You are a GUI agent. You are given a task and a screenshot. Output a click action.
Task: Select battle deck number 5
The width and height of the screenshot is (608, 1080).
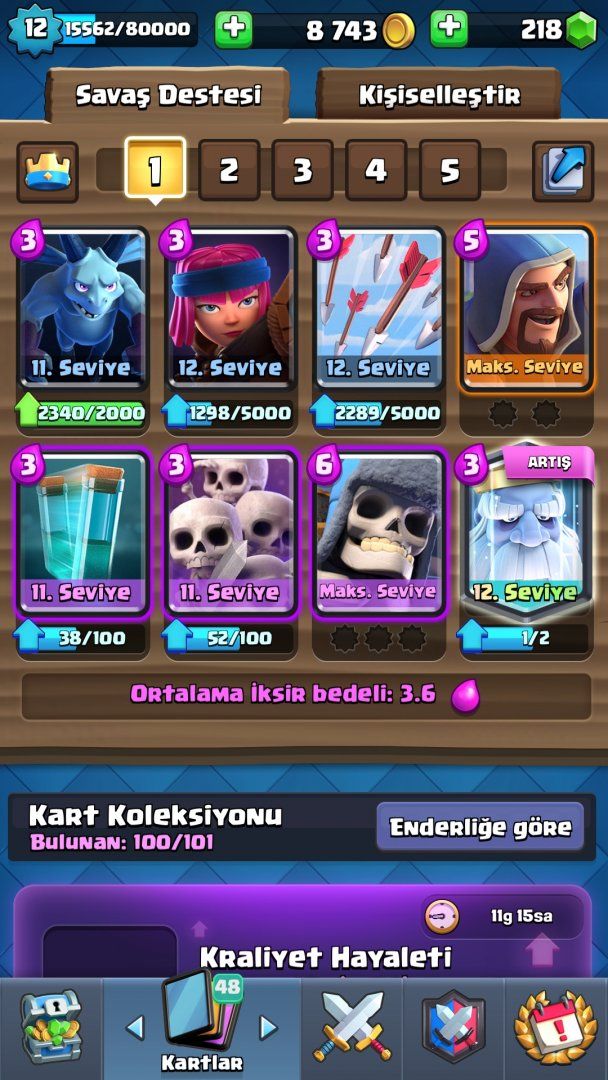click(x=450, y=170)
